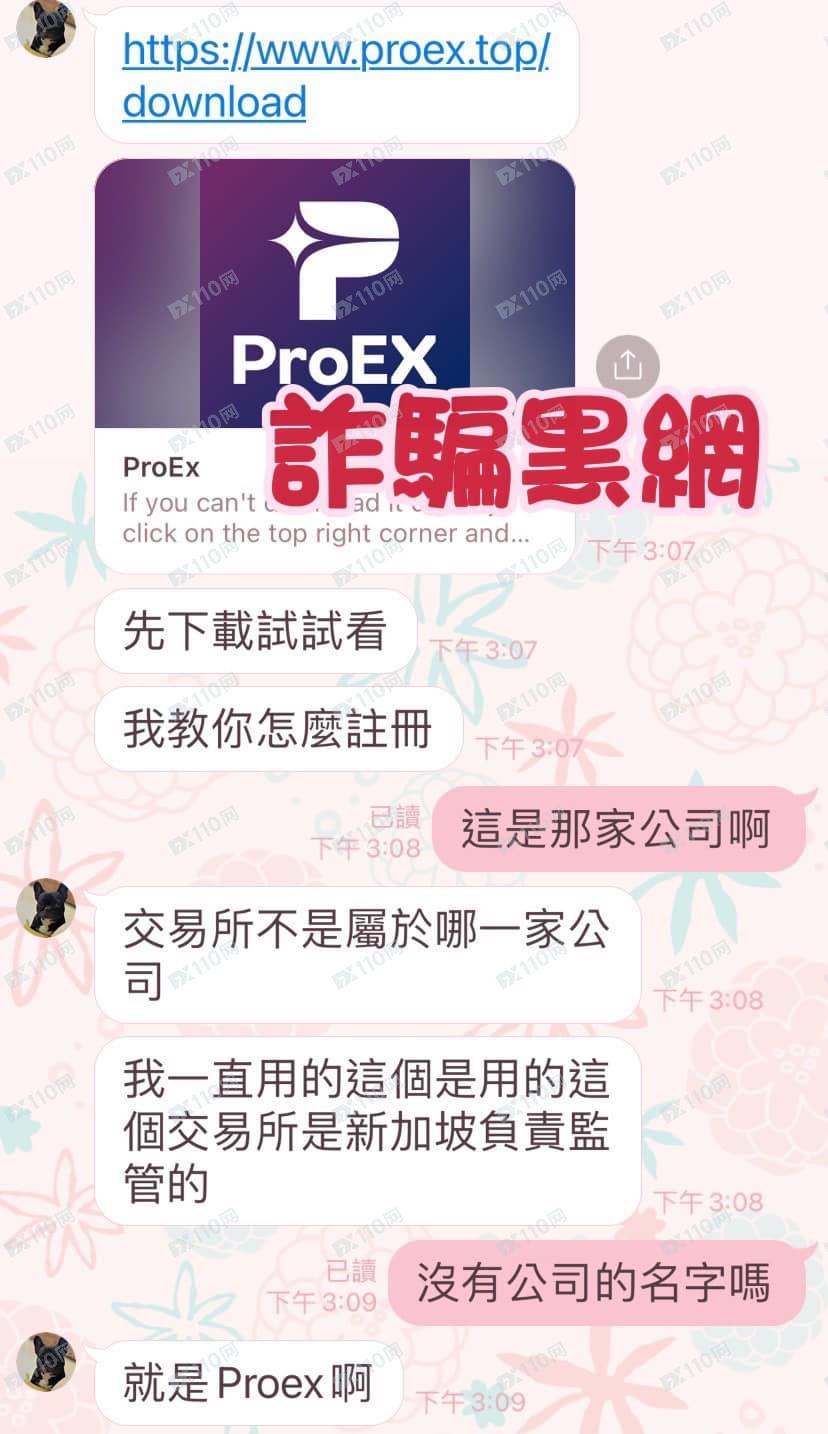Image resolution: width=828 pixels, height=1434 pixels.
Task: Open the ProEx link preview card
Action: pos(335,366)
